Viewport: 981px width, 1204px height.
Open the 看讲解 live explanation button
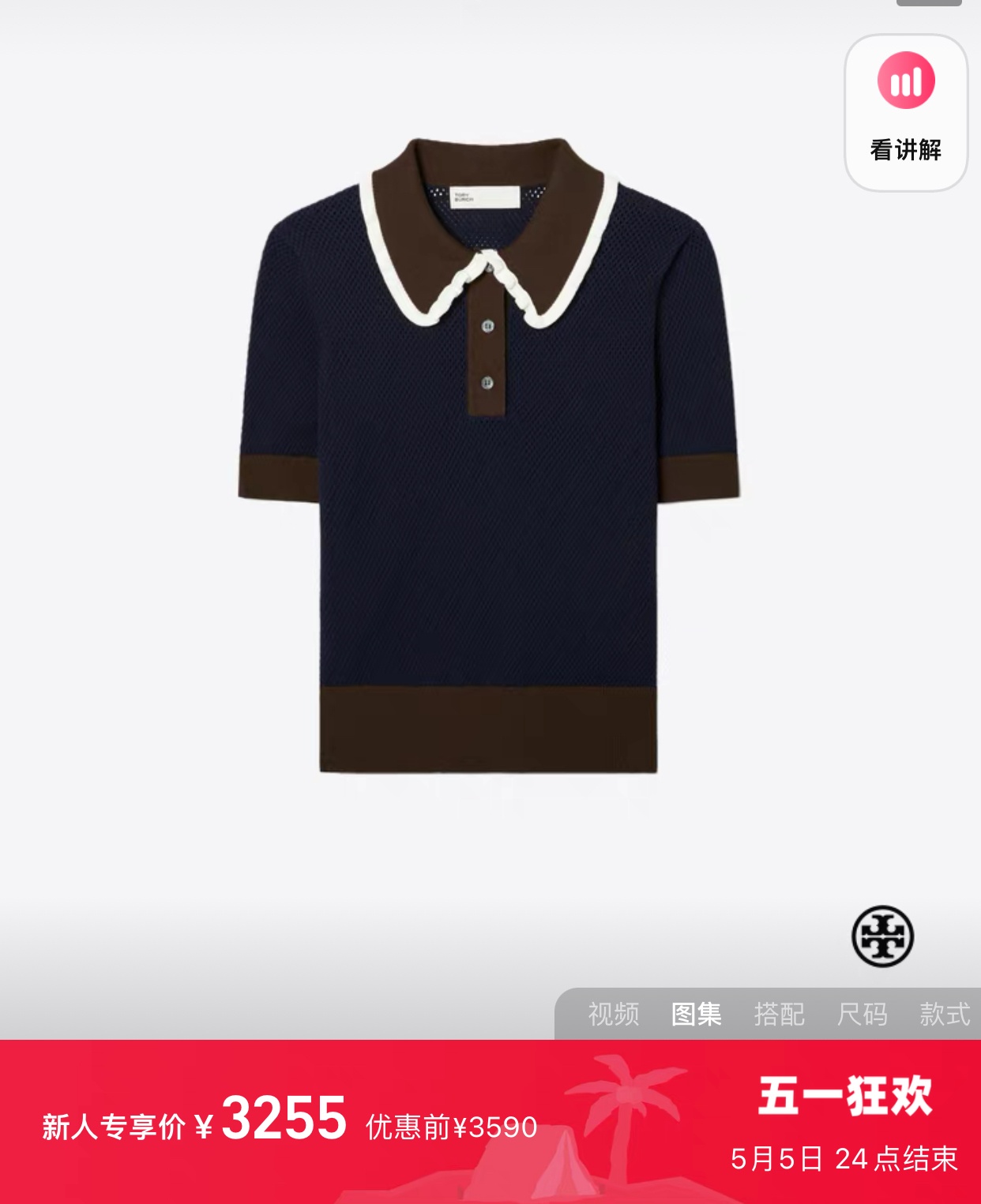coord(906,112)
